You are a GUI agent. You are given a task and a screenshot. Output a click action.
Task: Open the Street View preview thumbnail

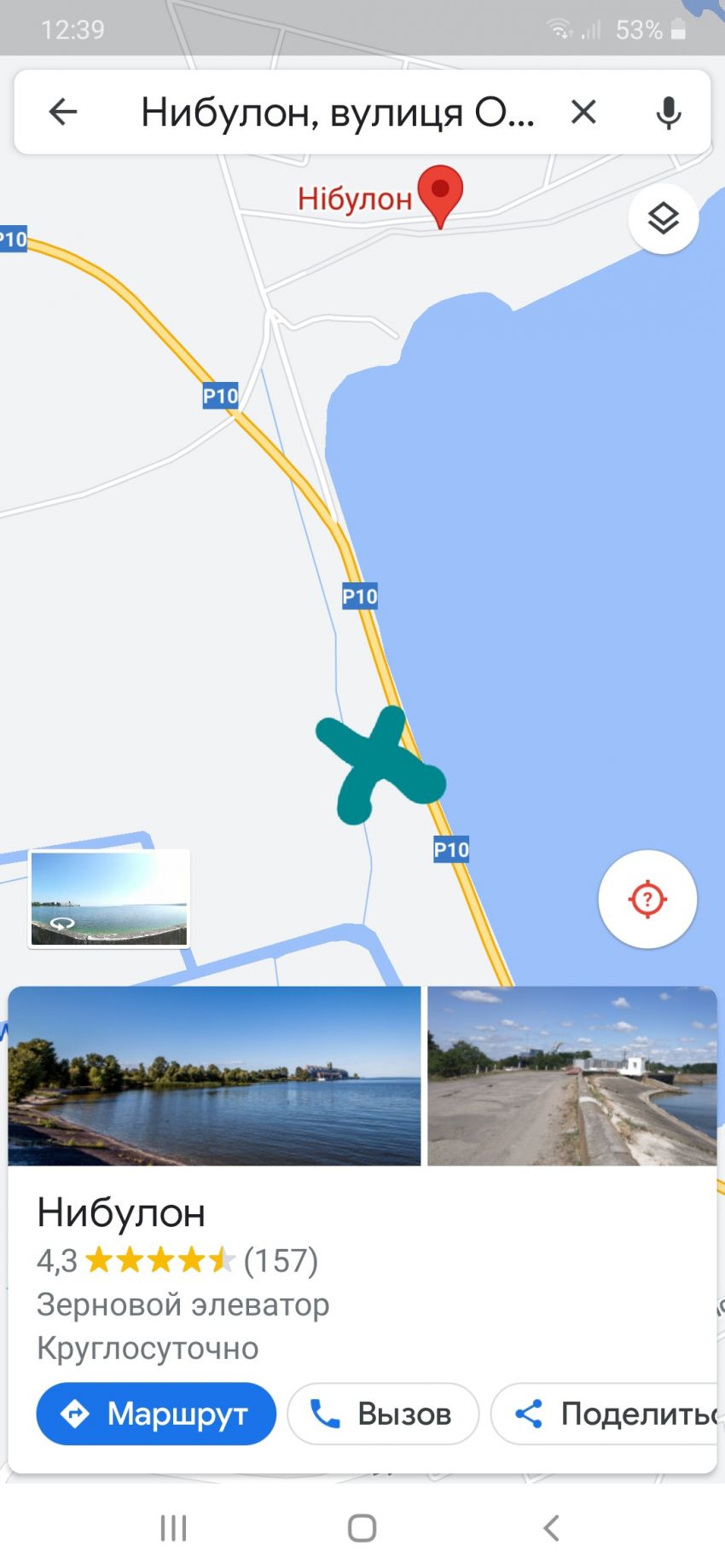pos(109,898)
